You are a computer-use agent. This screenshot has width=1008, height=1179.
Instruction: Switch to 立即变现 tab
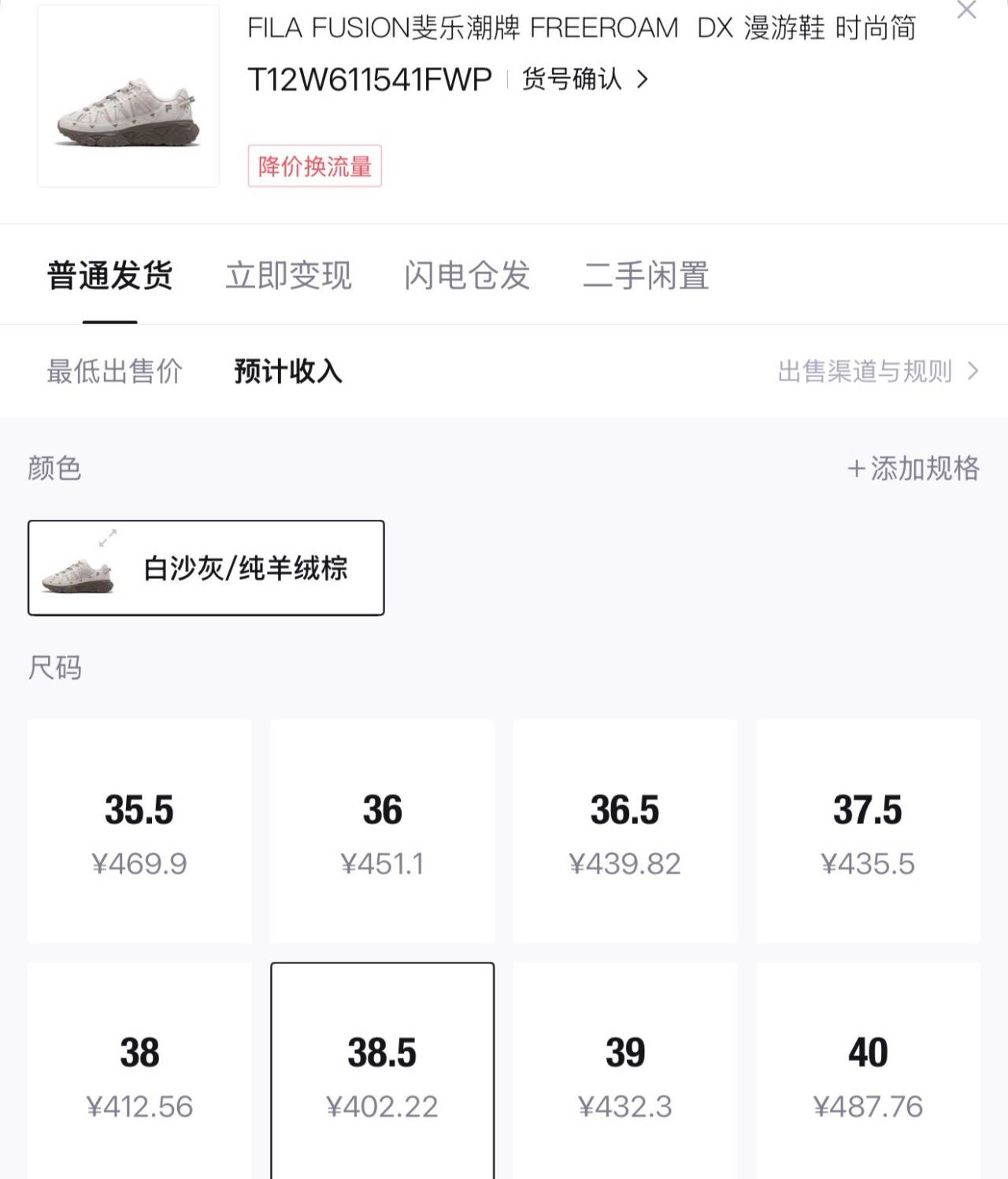coord(288,276)
